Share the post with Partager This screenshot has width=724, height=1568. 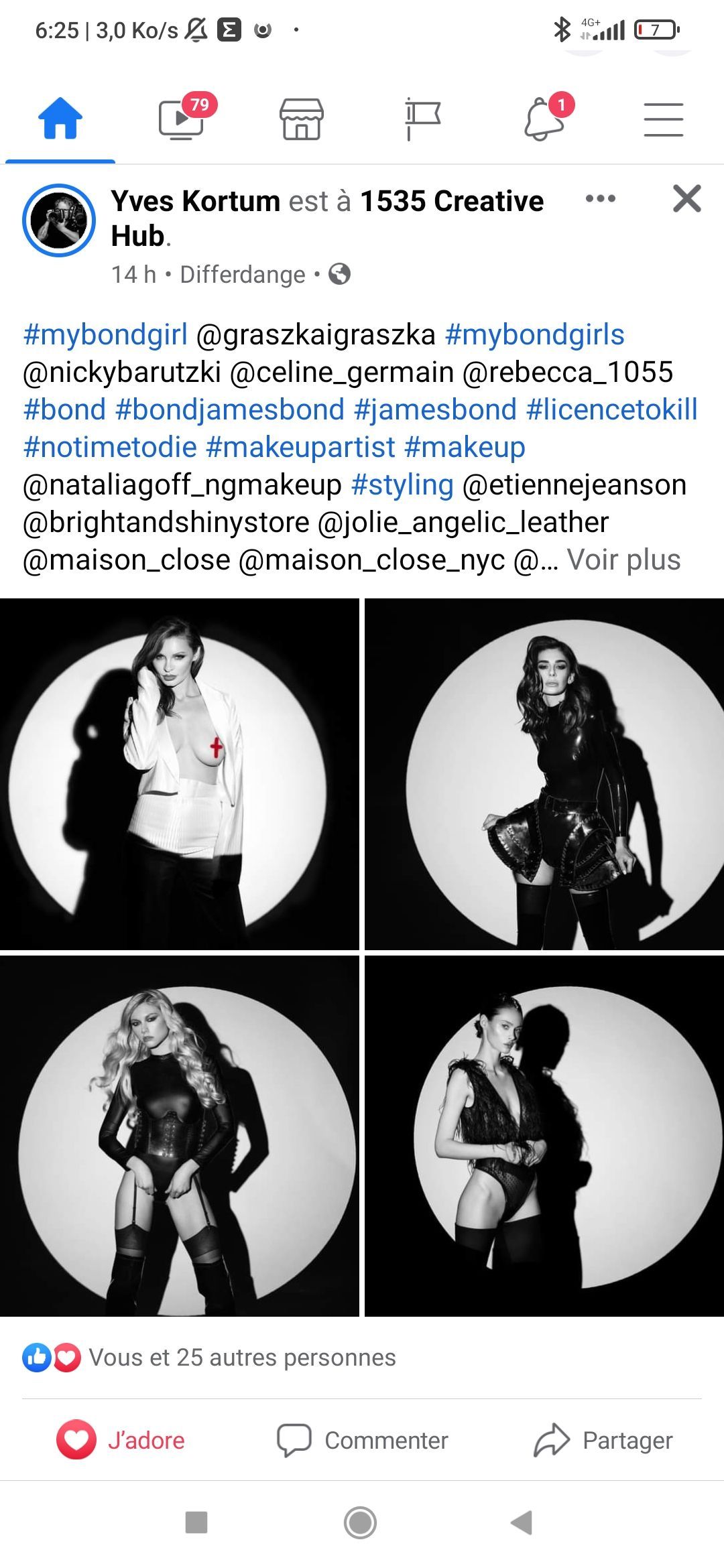[603, 1440]
